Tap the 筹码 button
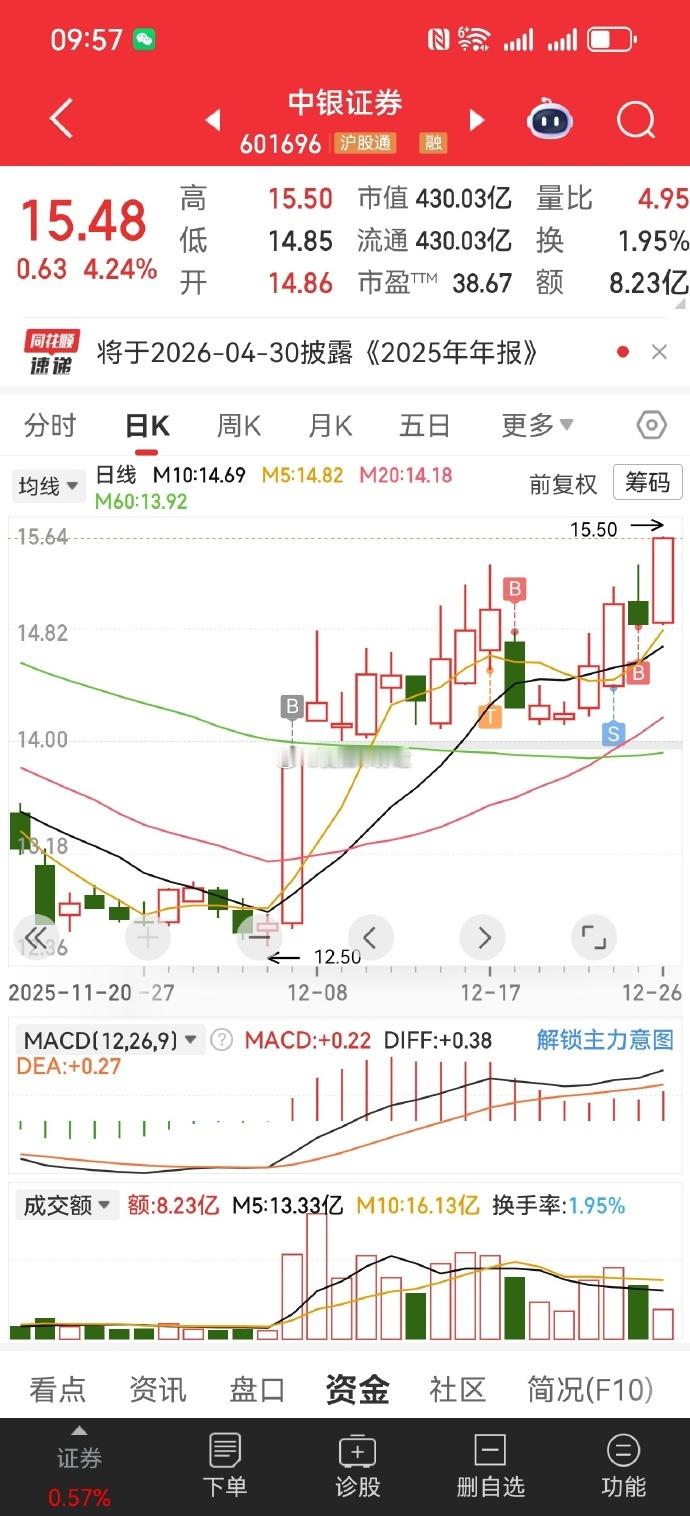Screen dimensions: 690x1516 tap(647, 483)
